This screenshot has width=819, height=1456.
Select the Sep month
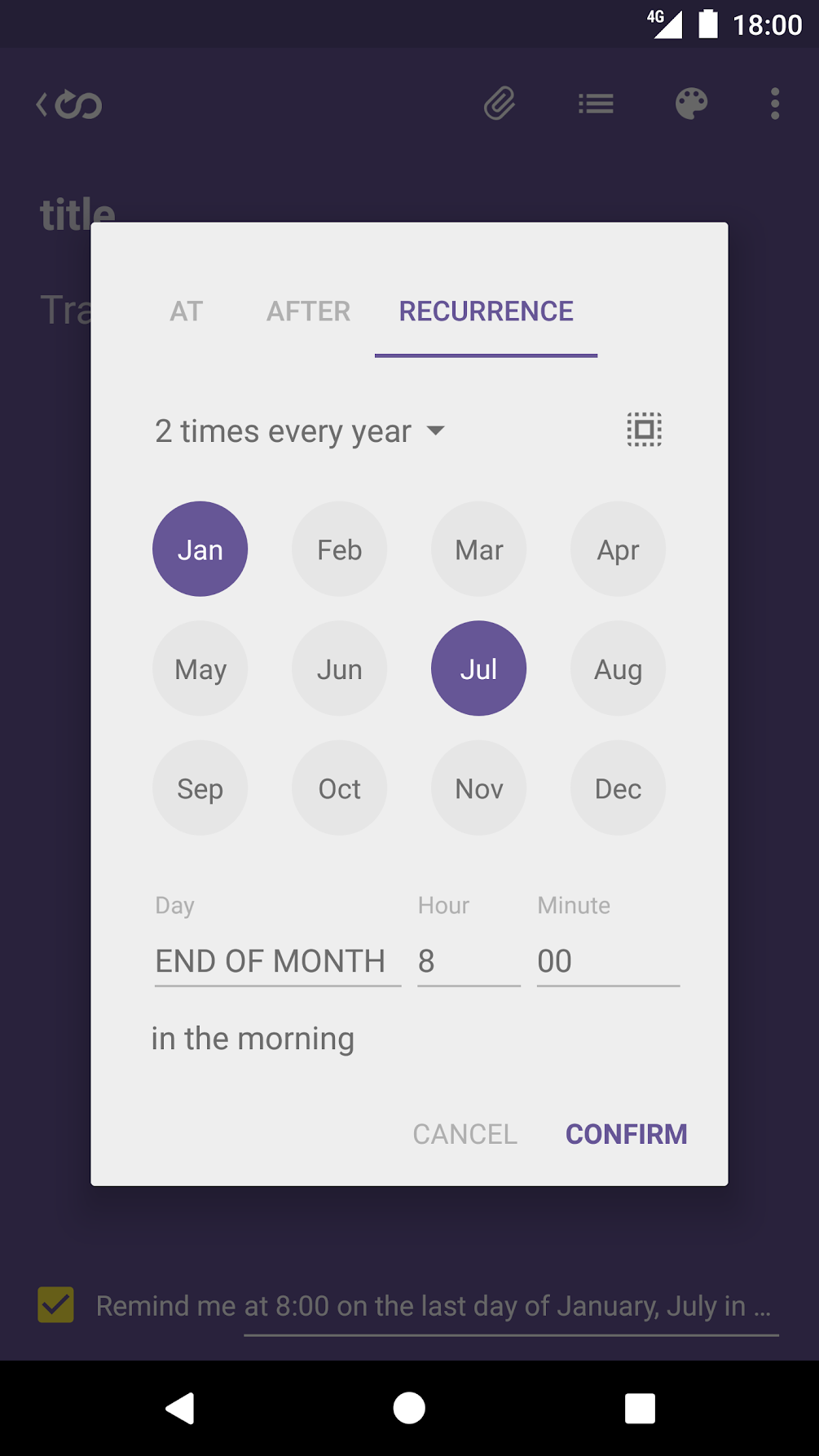pos(200,788)
